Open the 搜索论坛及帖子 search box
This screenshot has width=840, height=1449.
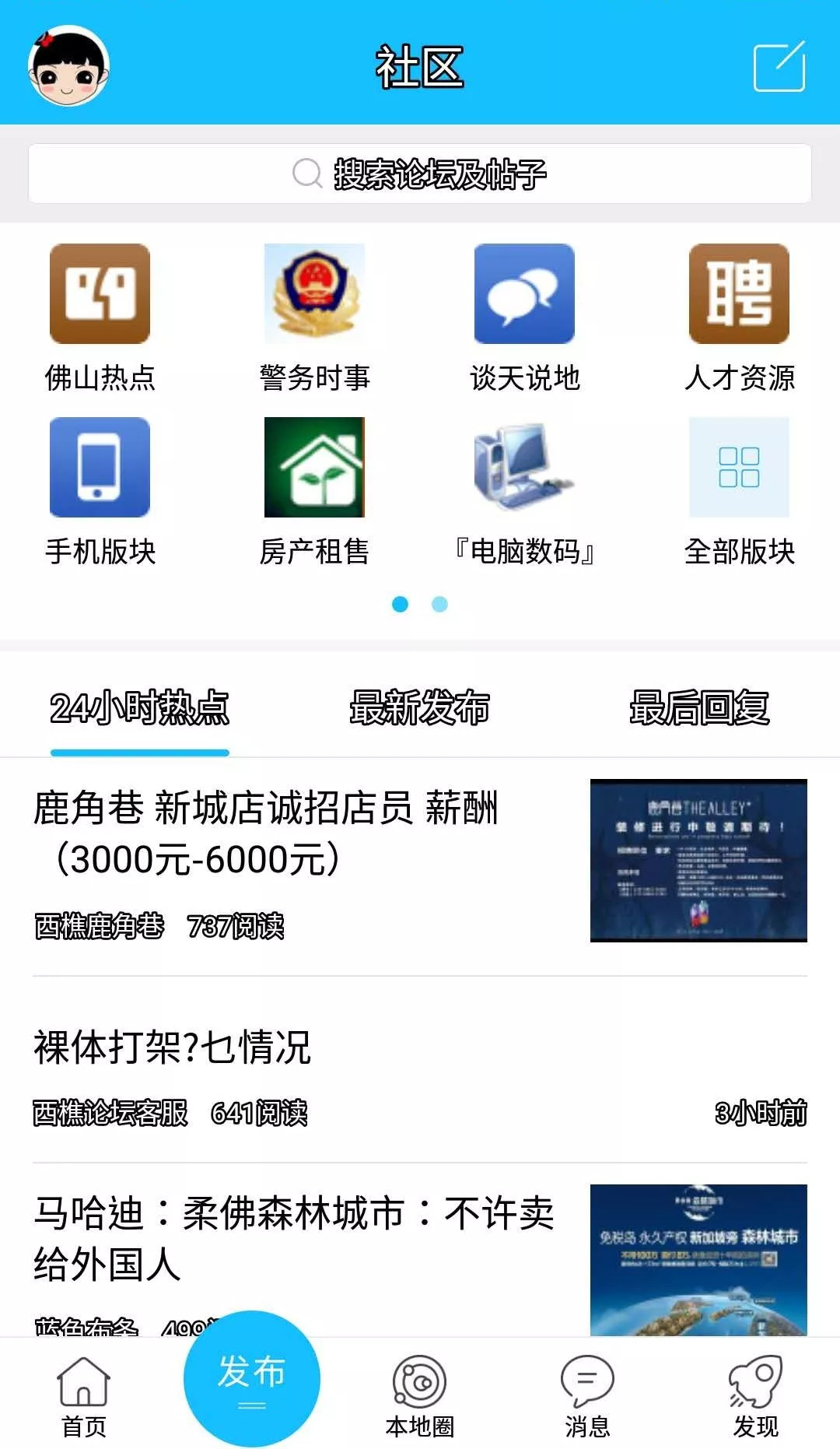point(420,174)
